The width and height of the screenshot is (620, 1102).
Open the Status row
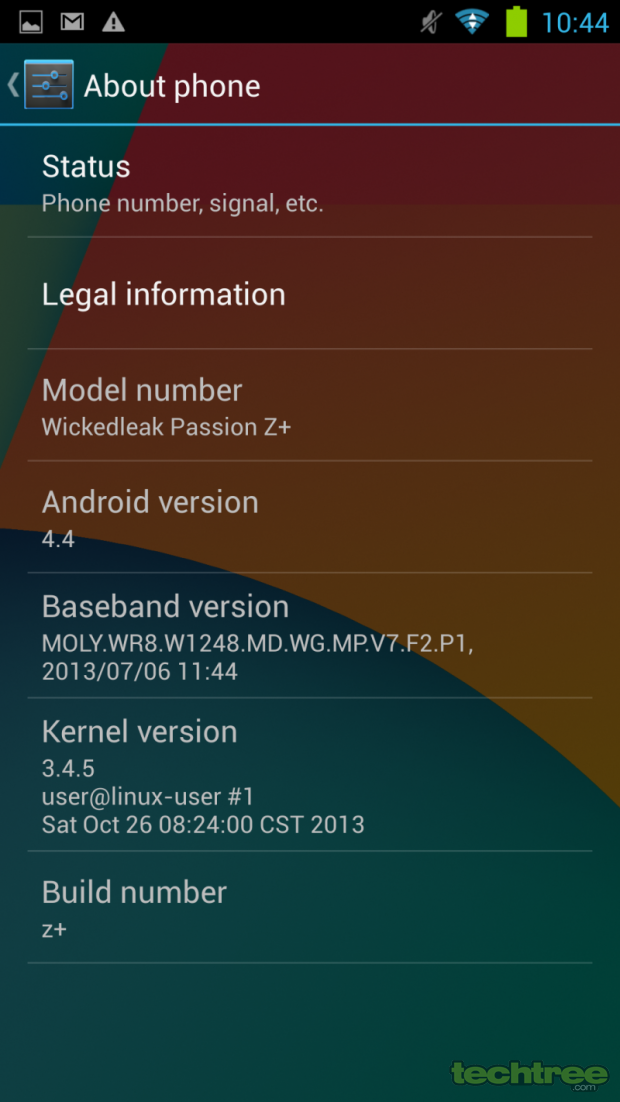tap(310, 181)
